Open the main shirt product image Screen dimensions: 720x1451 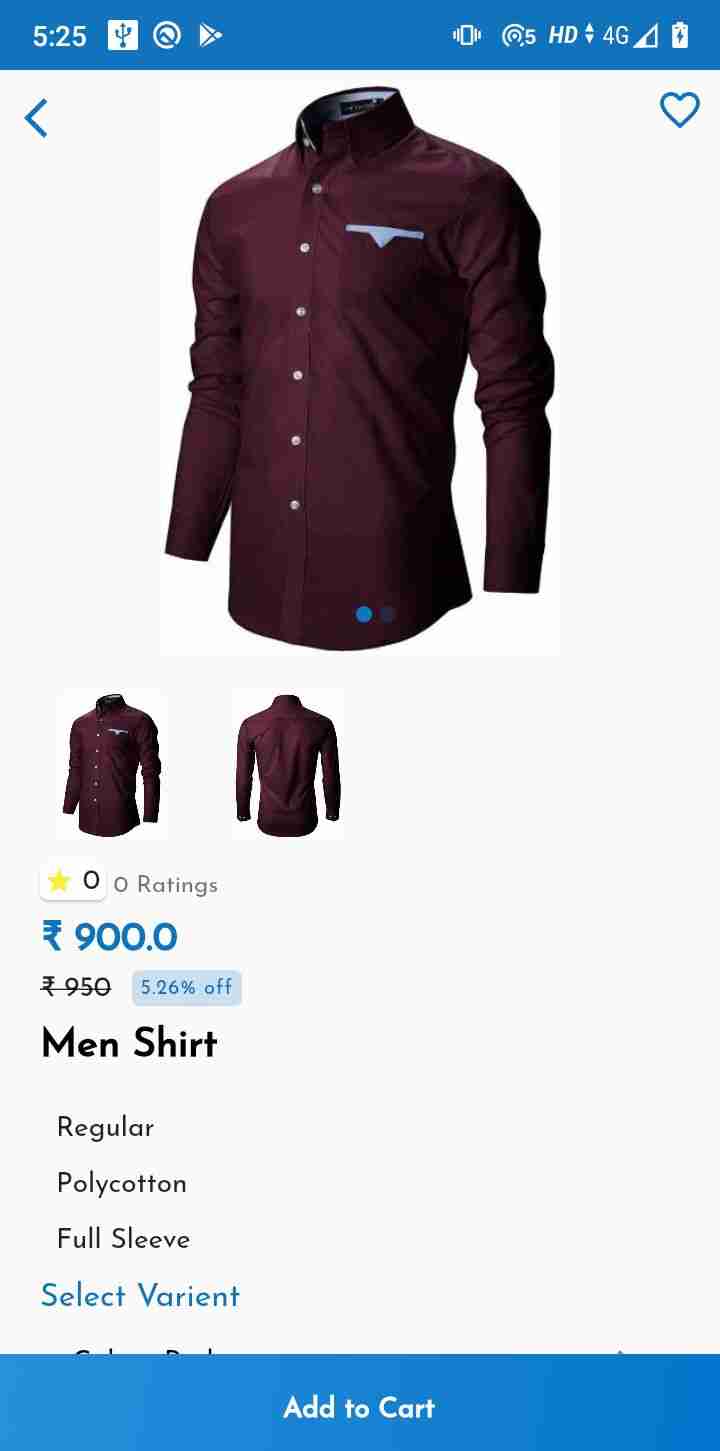360,368
